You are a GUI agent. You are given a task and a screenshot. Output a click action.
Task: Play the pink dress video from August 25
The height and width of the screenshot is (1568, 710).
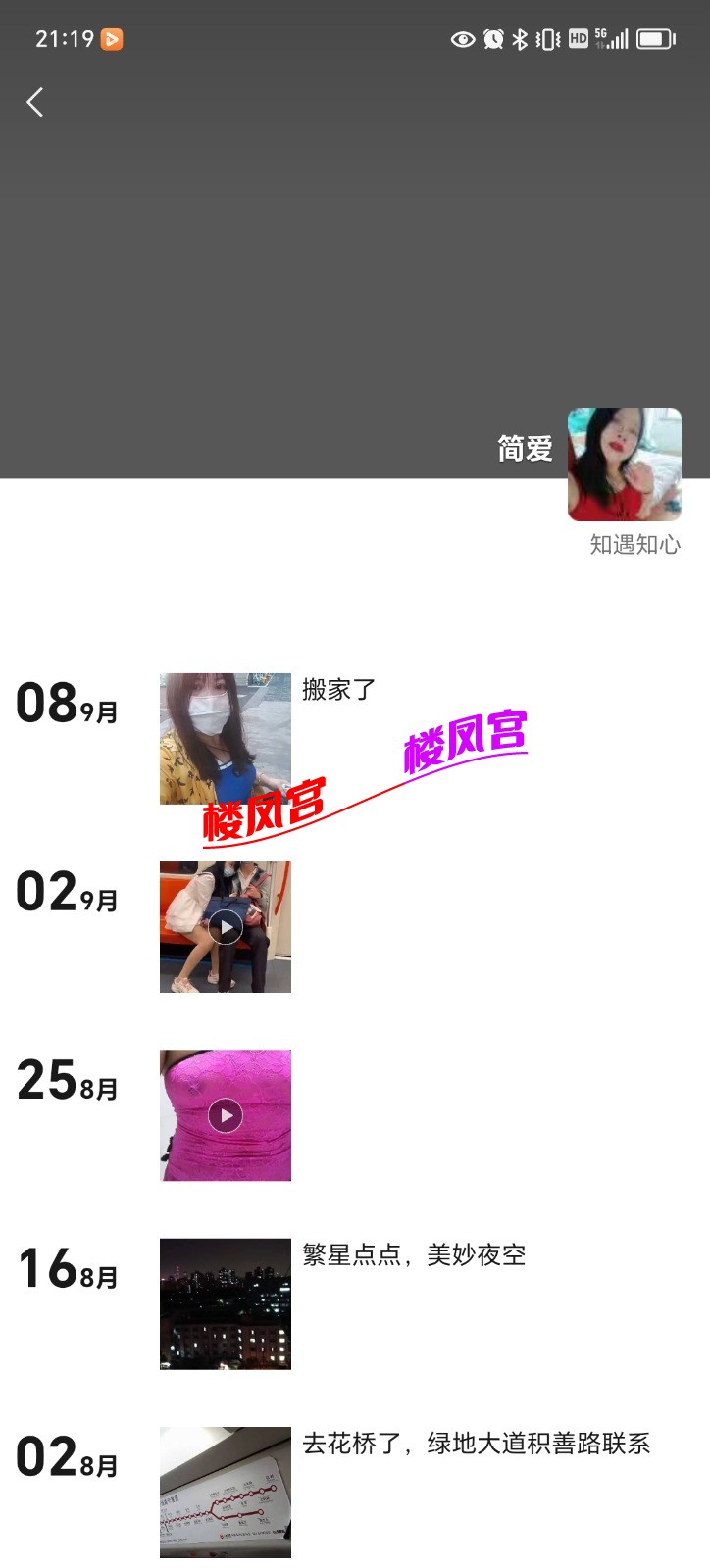coord(225,1115)
